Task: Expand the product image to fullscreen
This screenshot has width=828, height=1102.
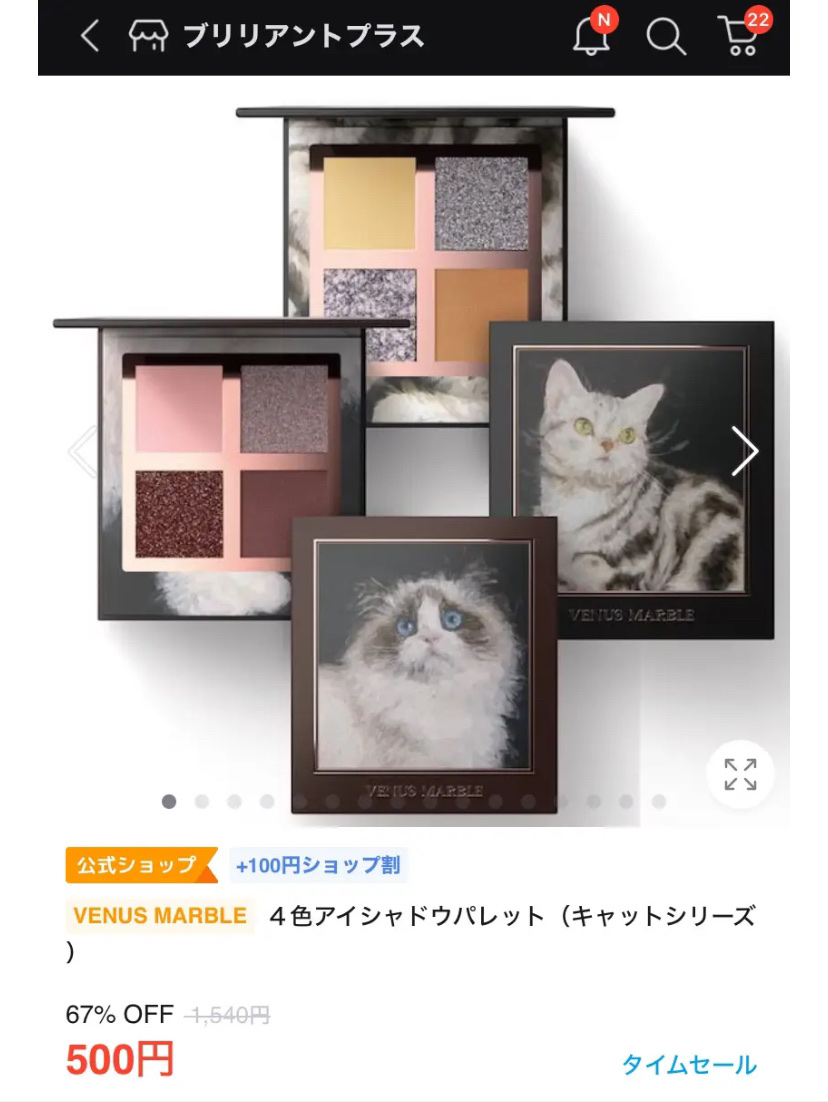Action: [741, 776]
